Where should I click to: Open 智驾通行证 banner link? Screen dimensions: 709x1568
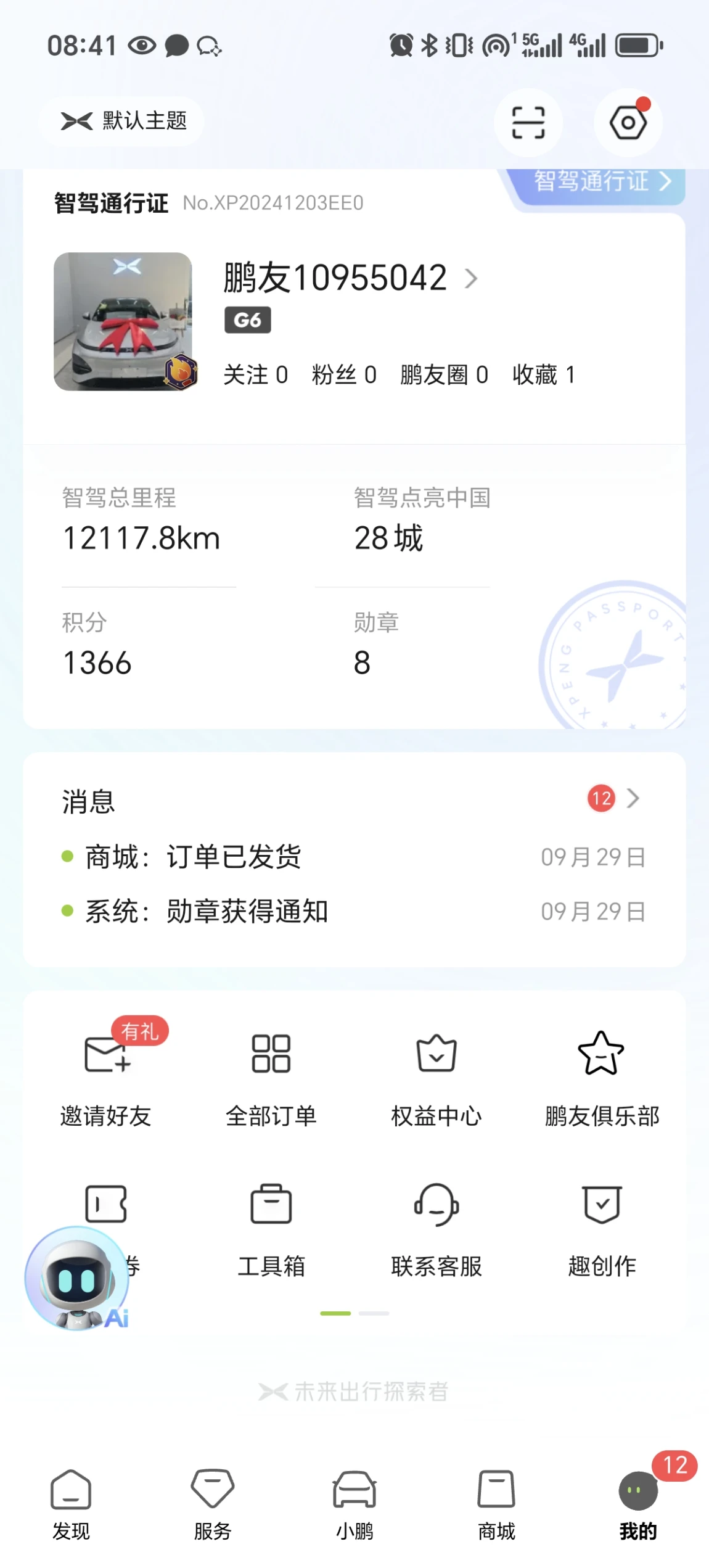tap(602, 181)
